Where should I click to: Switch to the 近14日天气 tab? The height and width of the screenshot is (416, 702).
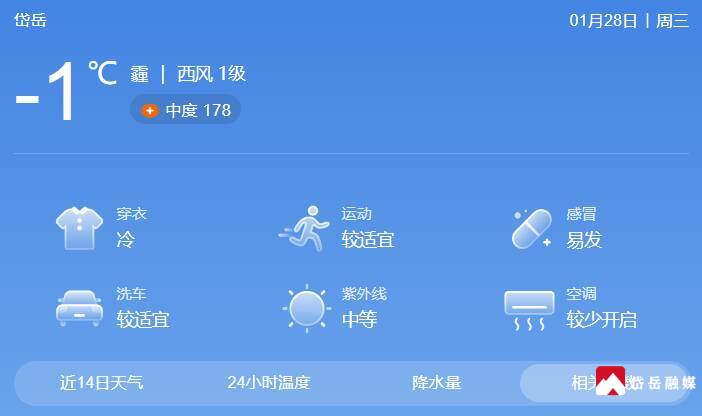coord(101,382)
